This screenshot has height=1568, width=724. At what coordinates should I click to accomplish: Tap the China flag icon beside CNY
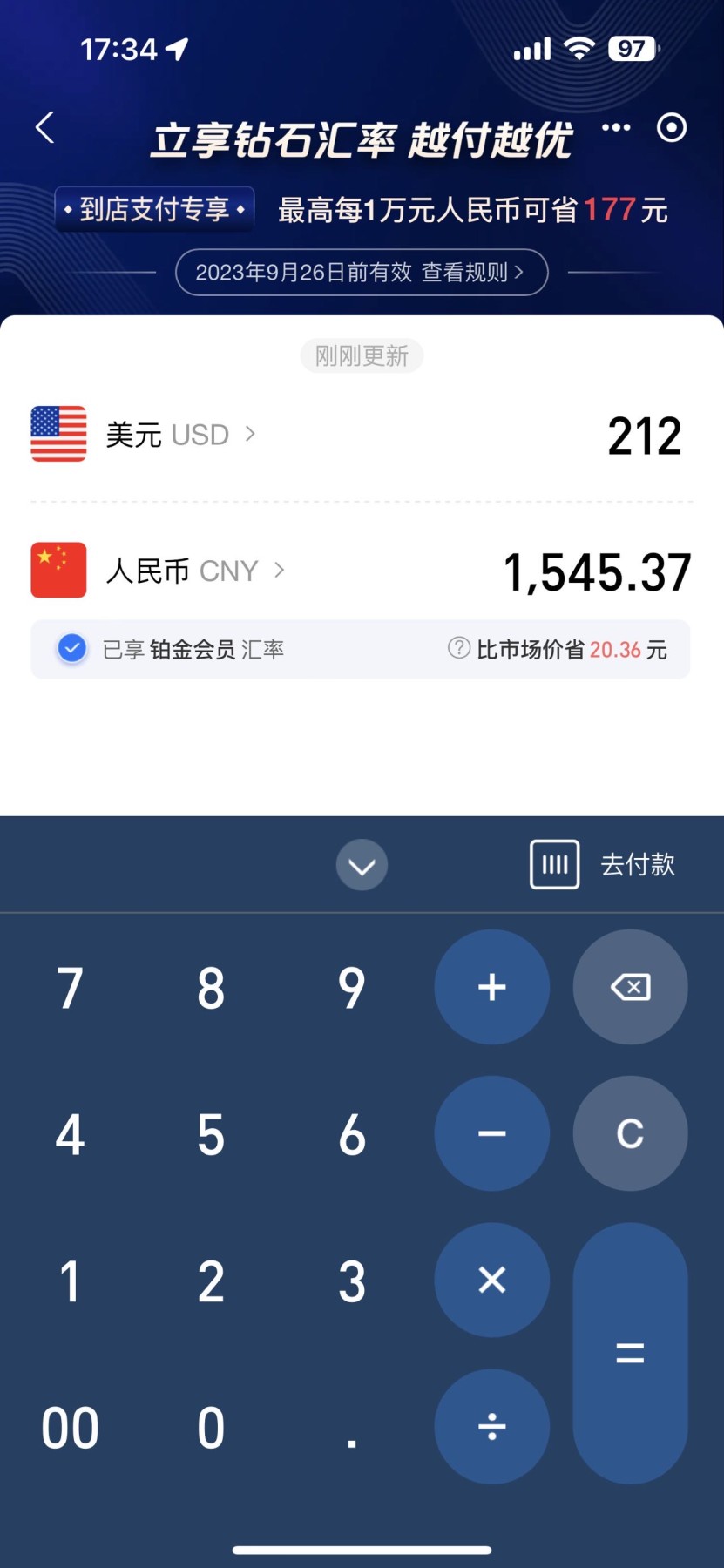pyautogui.click(x=58, y=569)
